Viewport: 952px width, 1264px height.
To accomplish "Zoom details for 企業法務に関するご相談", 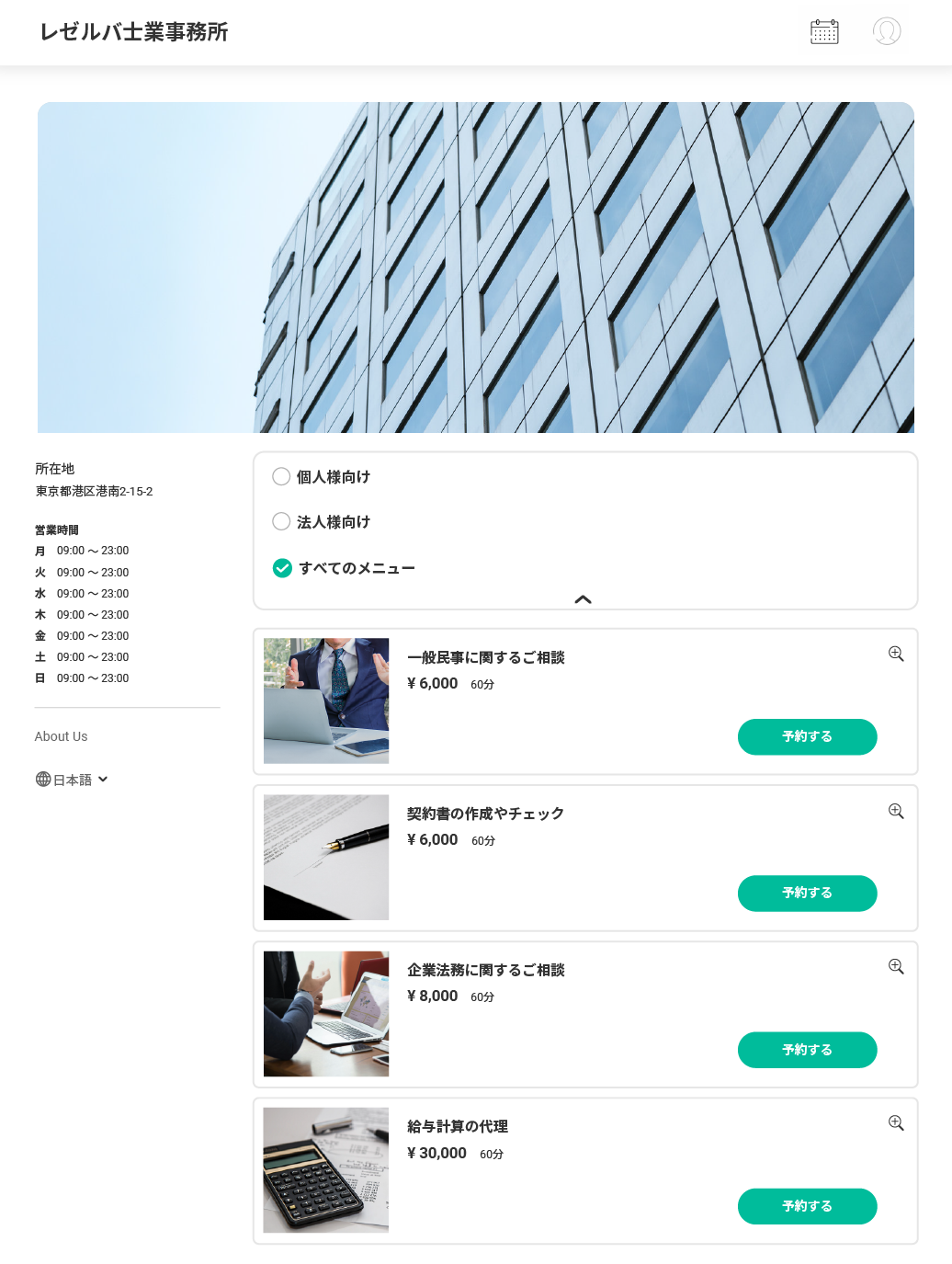I will (896, 967).
